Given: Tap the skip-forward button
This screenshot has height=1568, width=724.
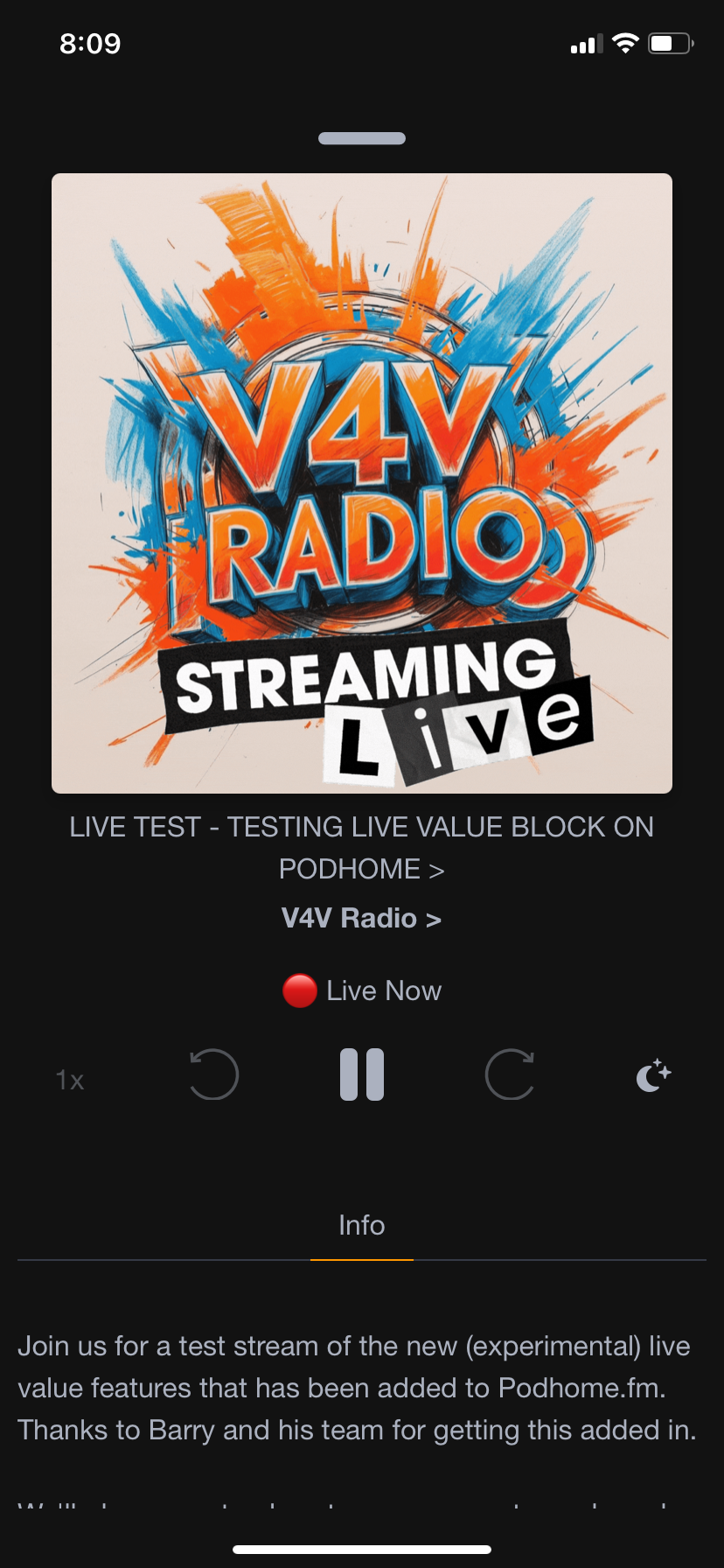Looking at the screenshot, I should pyautogui.click(x=510, y=1074).
